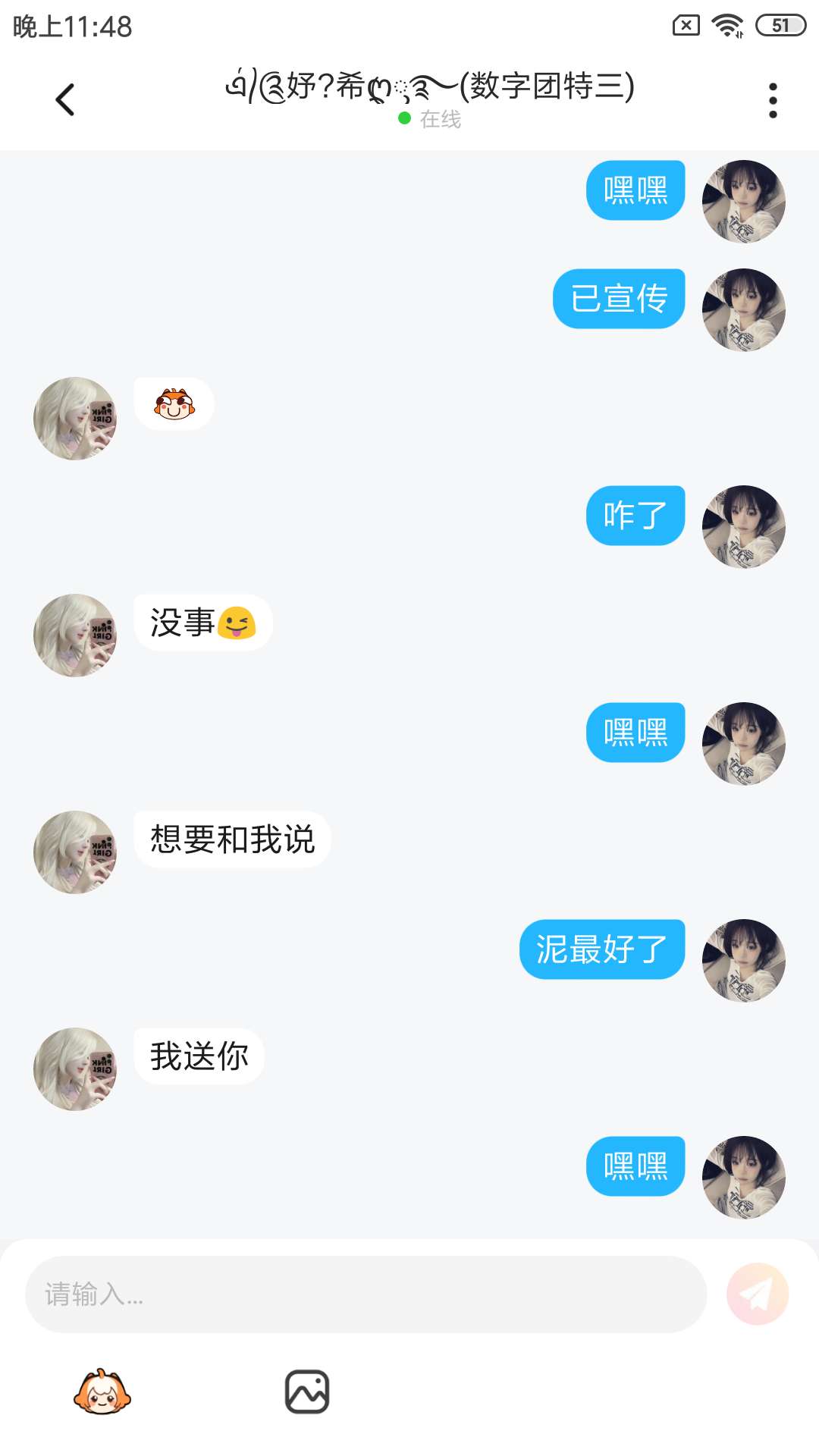View the avatar beside the 没事 message
This screenshot has width=819, height=1456.
click(x=75, y=635)
